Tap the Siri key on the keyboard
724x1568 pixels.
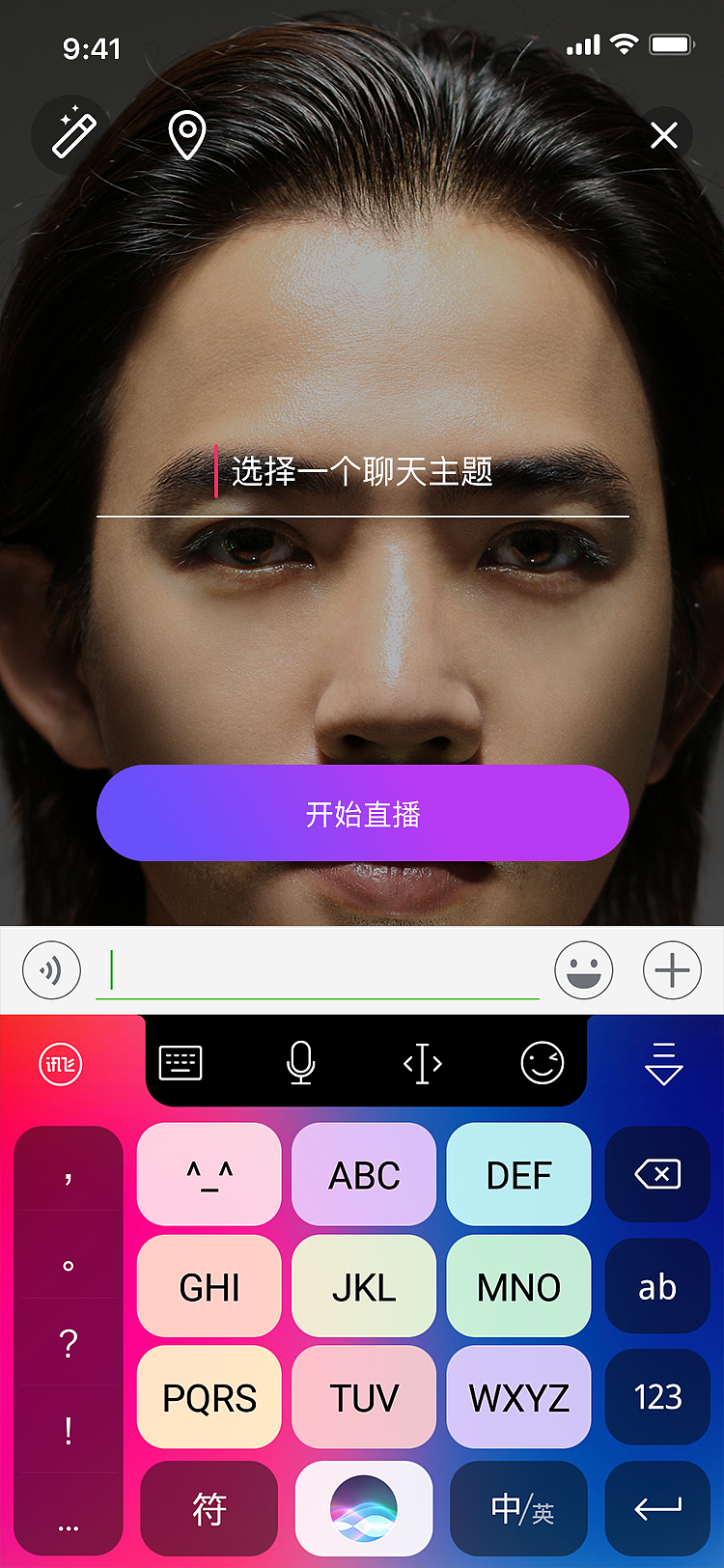coord(364,1508)
